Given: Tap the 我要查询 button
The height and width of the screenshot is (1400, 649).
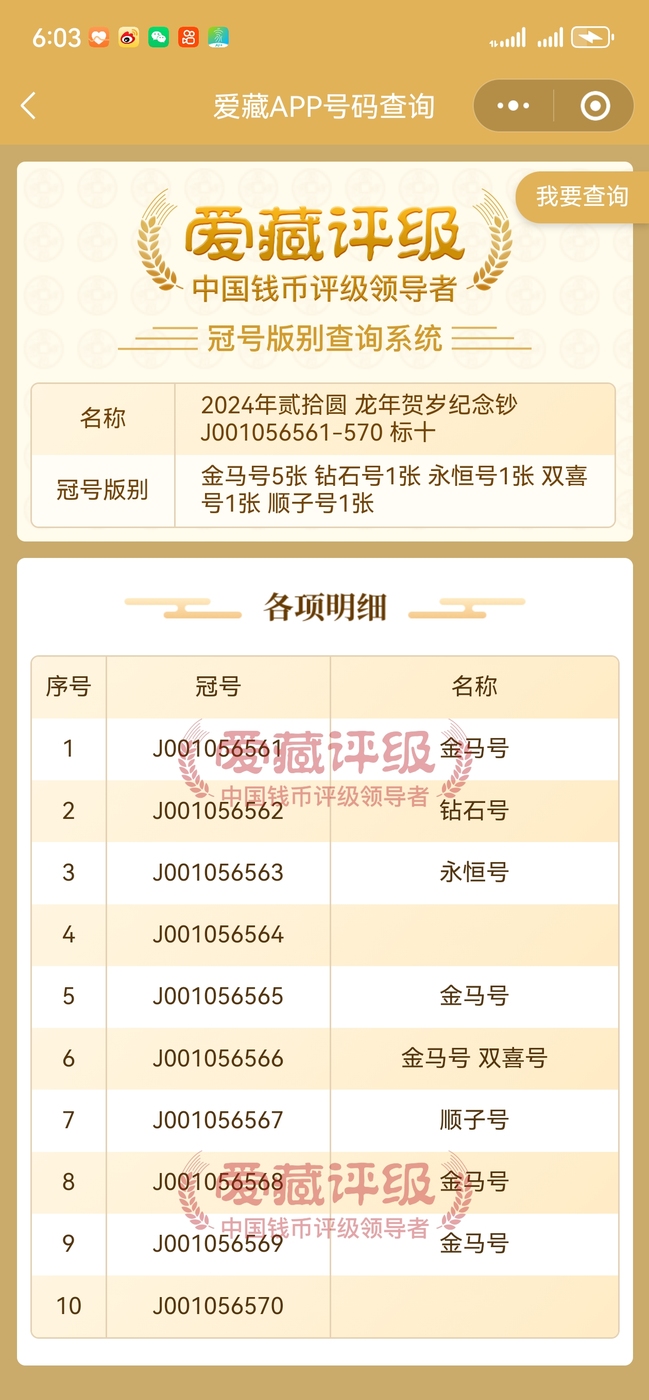Looking at the screenshot, I should pyautogui.click(x=582, y=197).
